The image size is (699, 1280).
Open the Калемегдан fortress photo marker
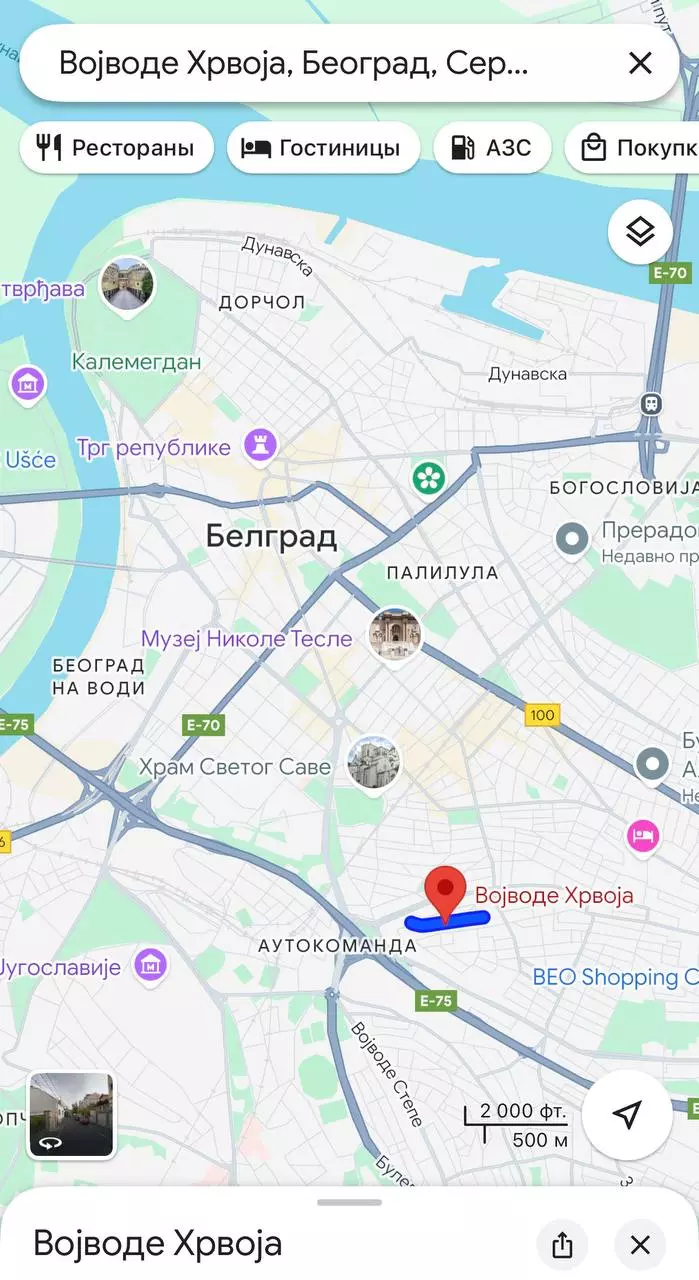[x=127, y=283]
